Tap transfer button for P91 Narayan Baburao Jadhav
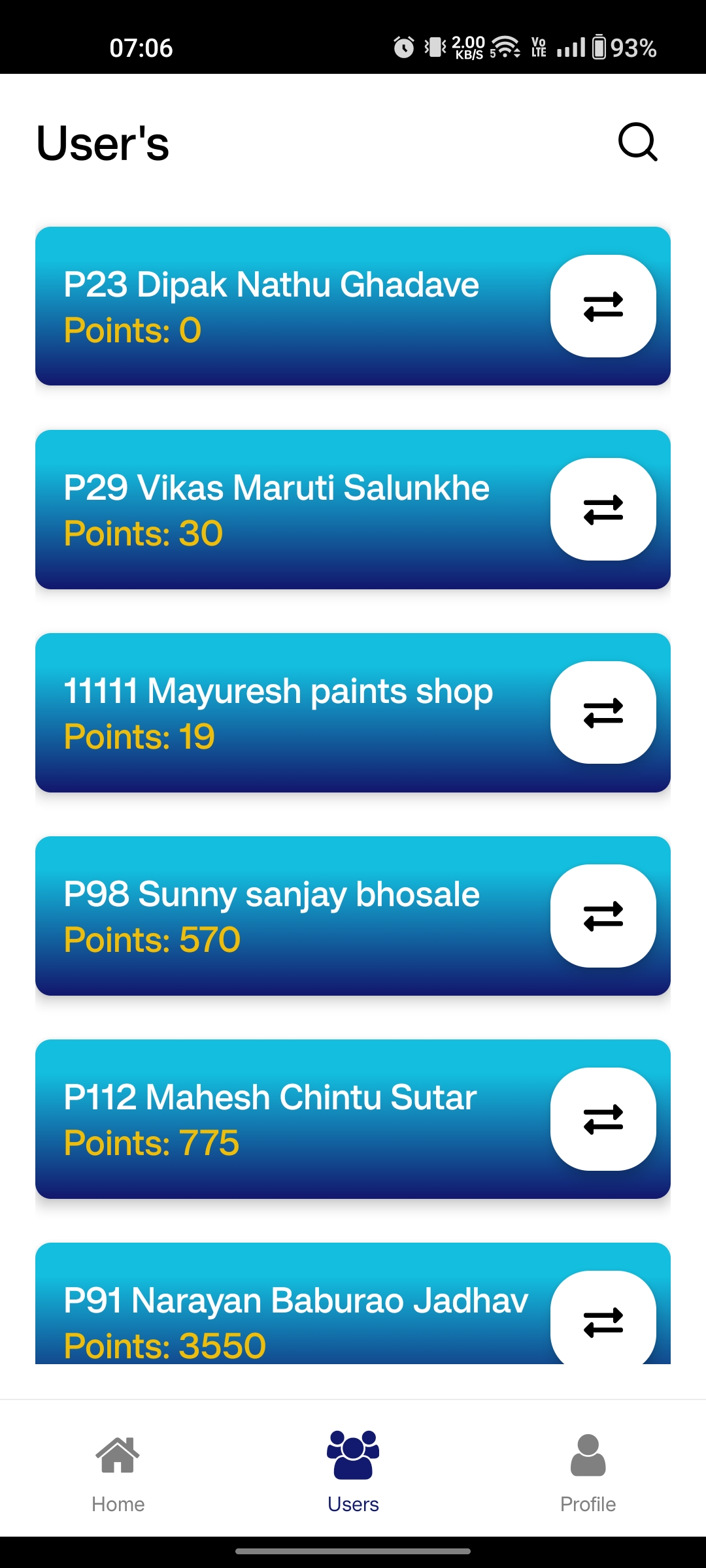The width and height of the screenshot is (706, 1568). [x=603, y=1321]
